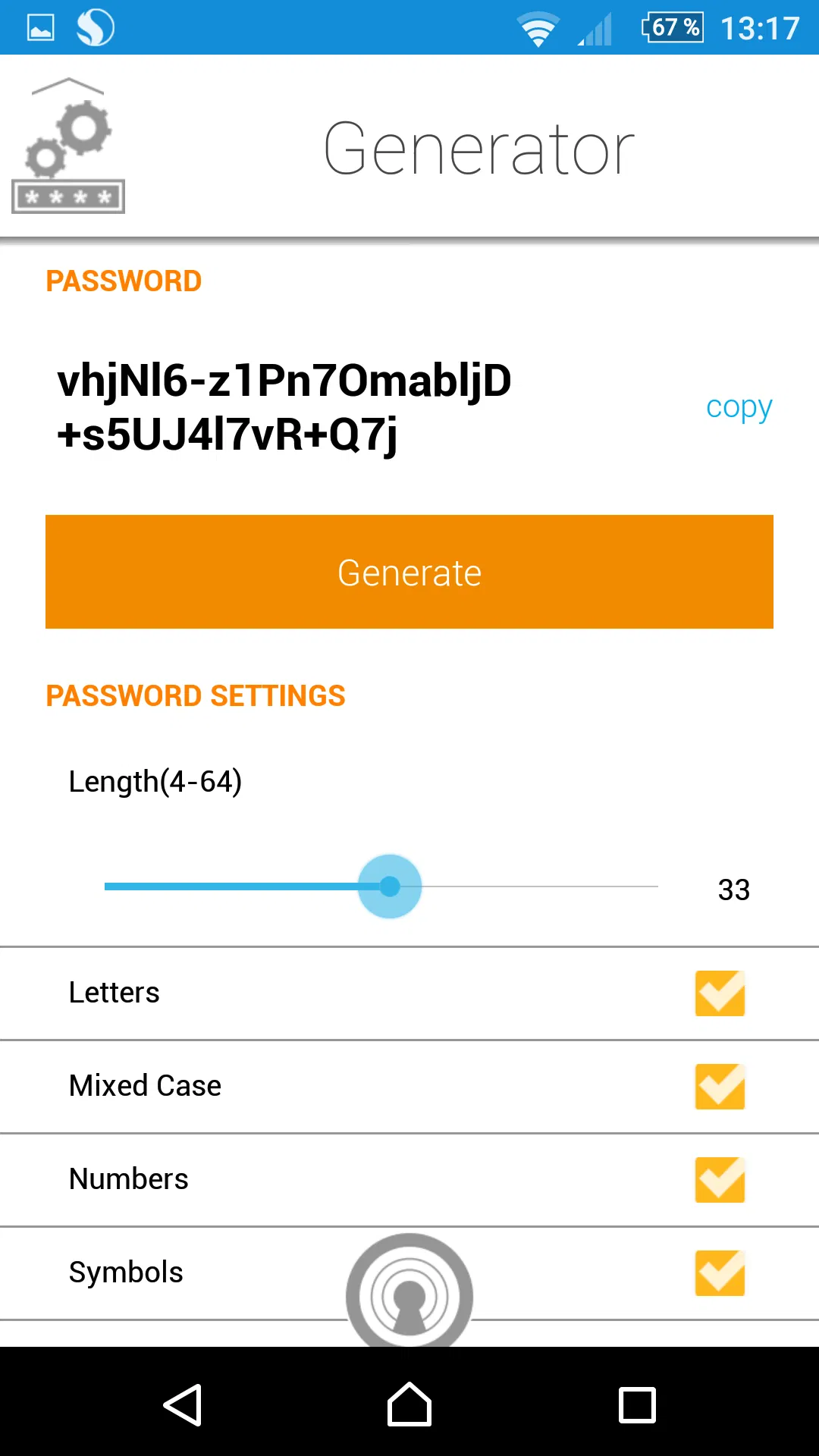
Task: Open the generator icon in the header
Action: point(68,146)
